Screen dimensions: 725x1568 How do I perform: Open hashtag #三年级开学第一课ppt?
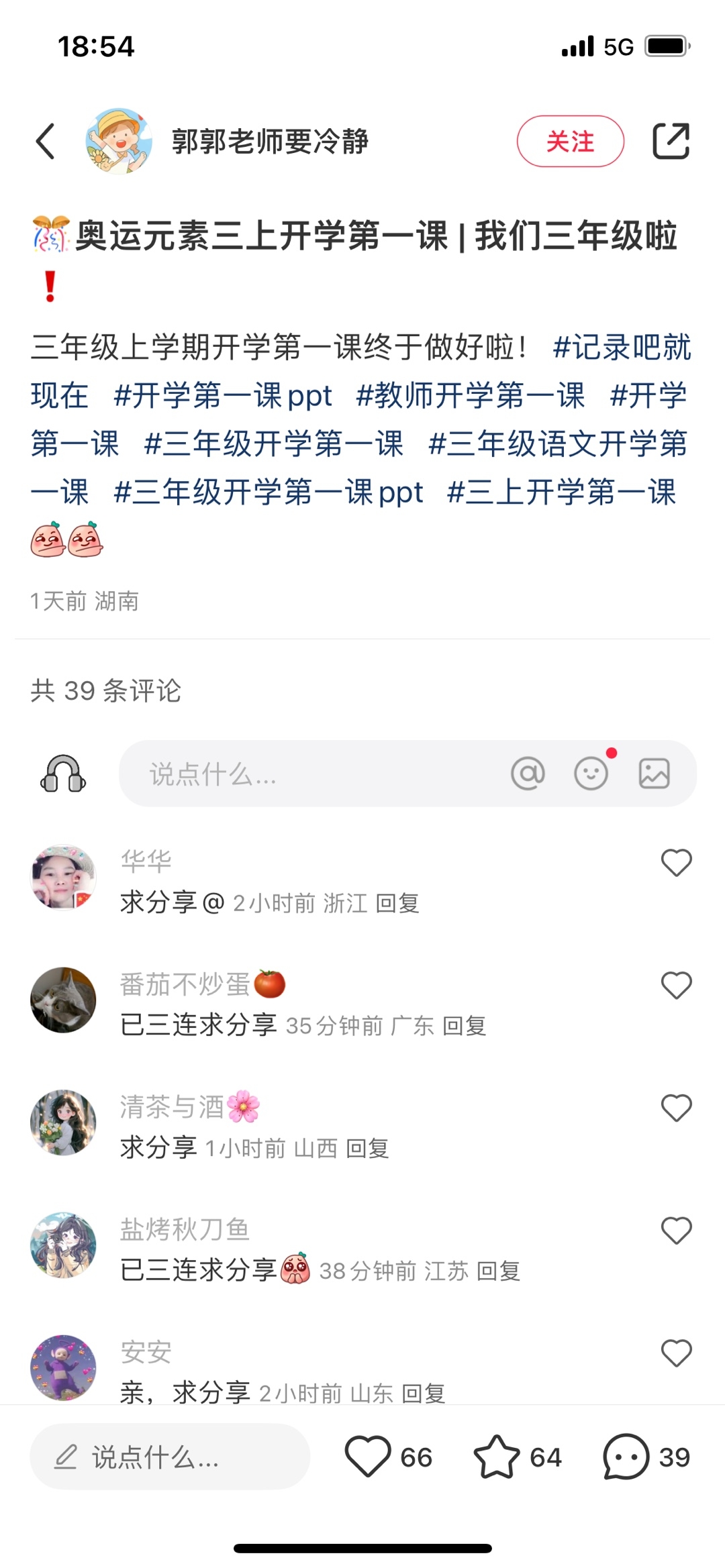tap(269, 492)
